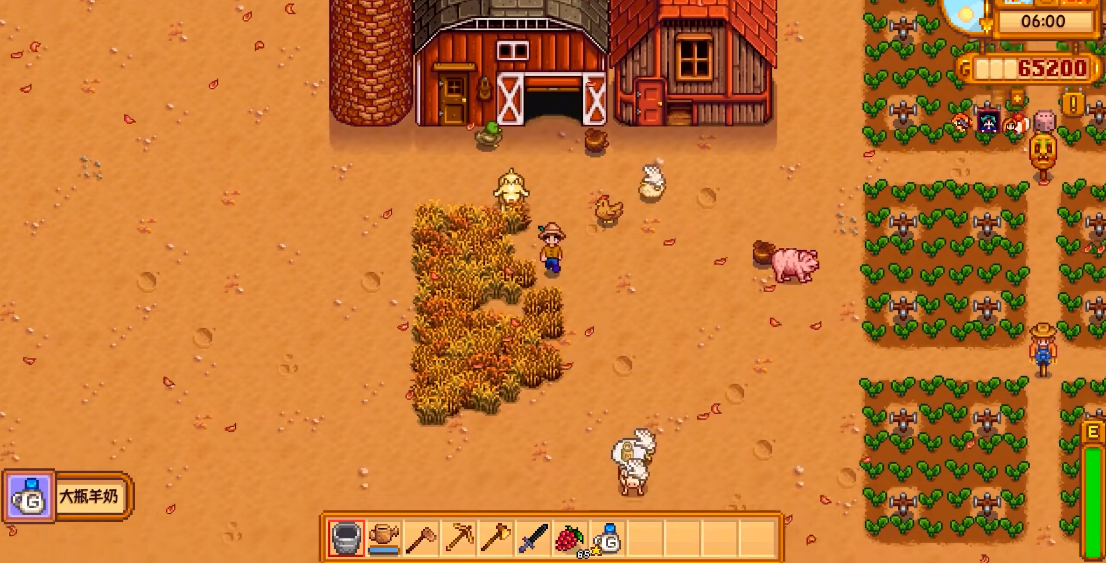1106x563 pixels.
Task: Equip the hoe from the toolbar
Action: click(x=421, y=539)
